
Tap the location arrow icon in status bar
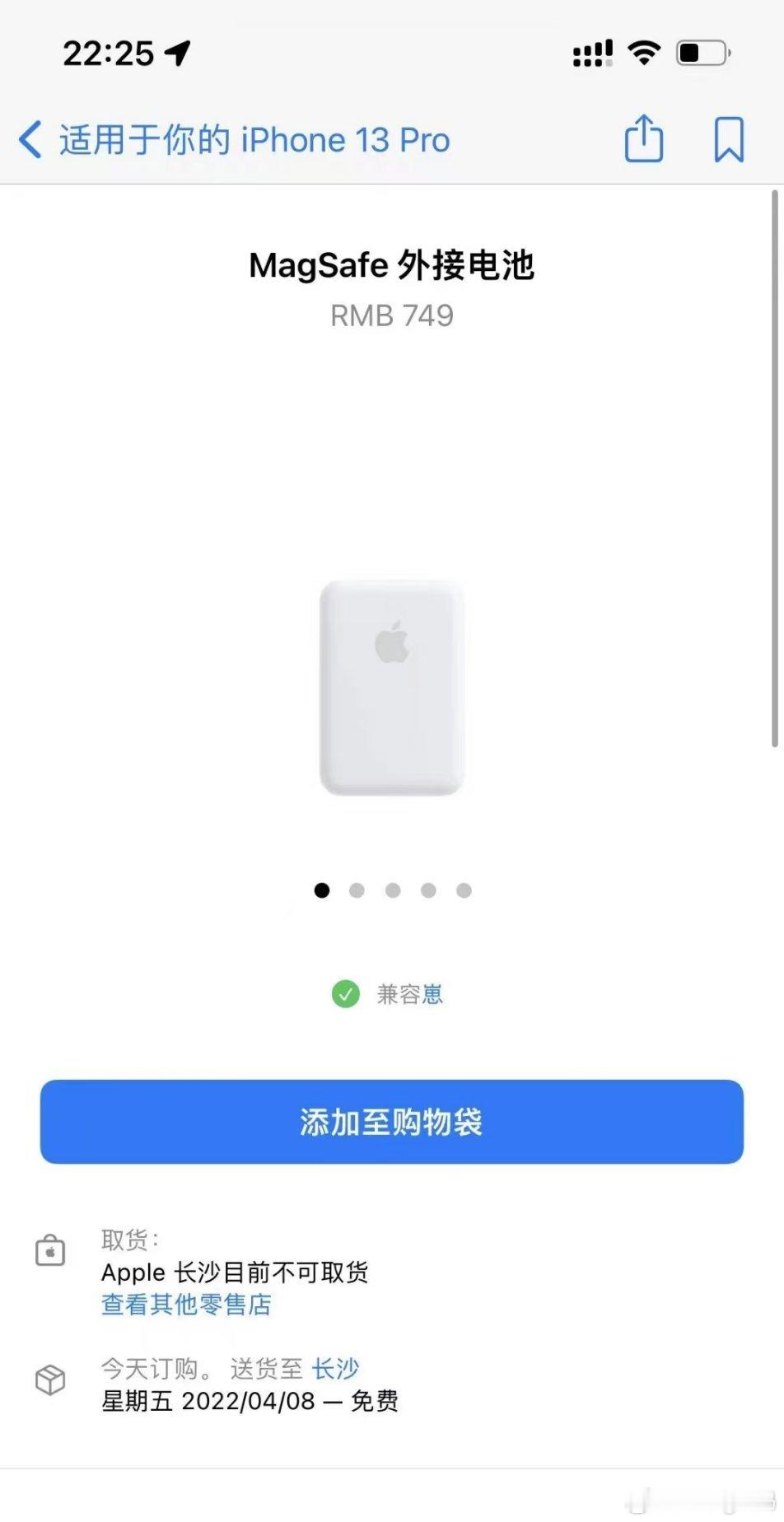pos(175,51)
